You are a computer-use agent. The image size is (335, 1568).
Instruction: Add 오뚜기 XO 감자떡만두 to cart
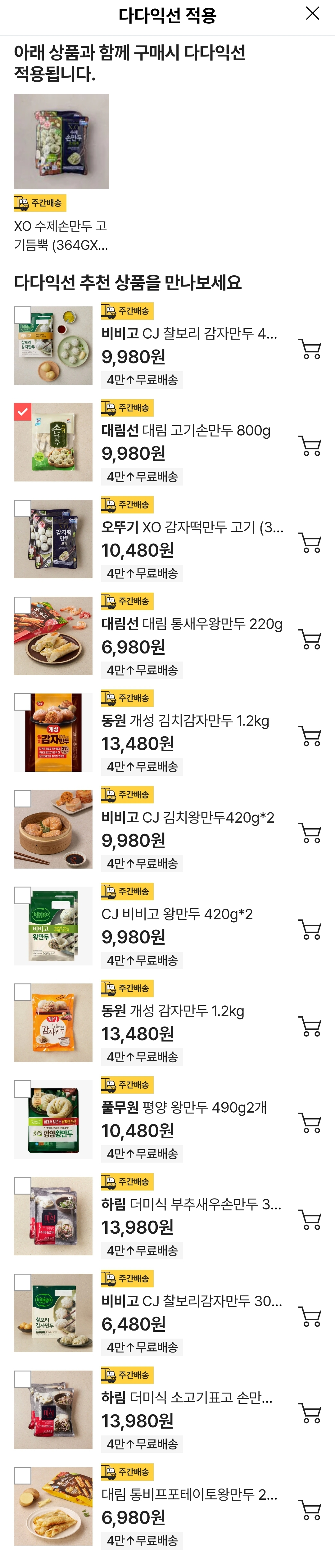coord(310,542)
